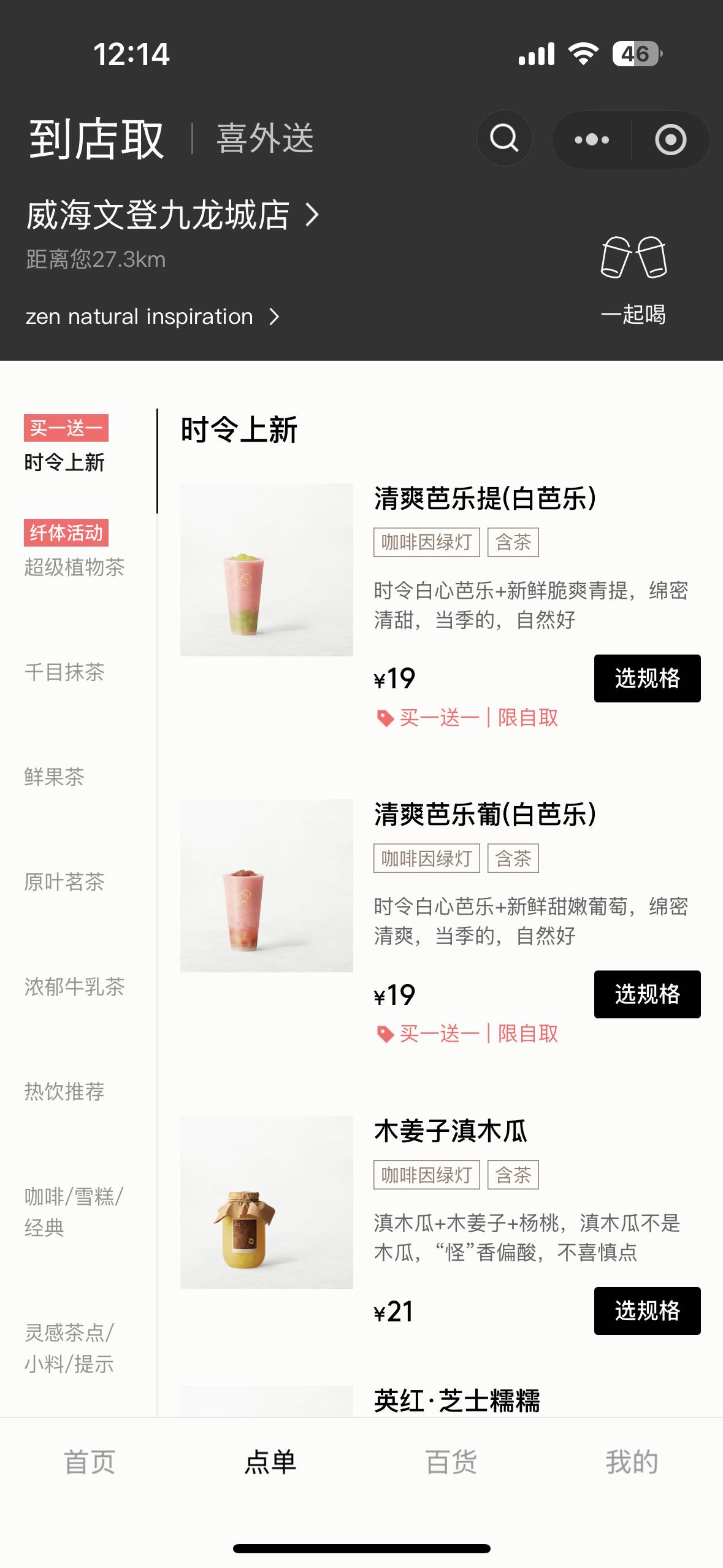Go to 首页 tab
Image resolution: width=723 pixels, height=1568 pixels.
click(x=90, y=1462)
